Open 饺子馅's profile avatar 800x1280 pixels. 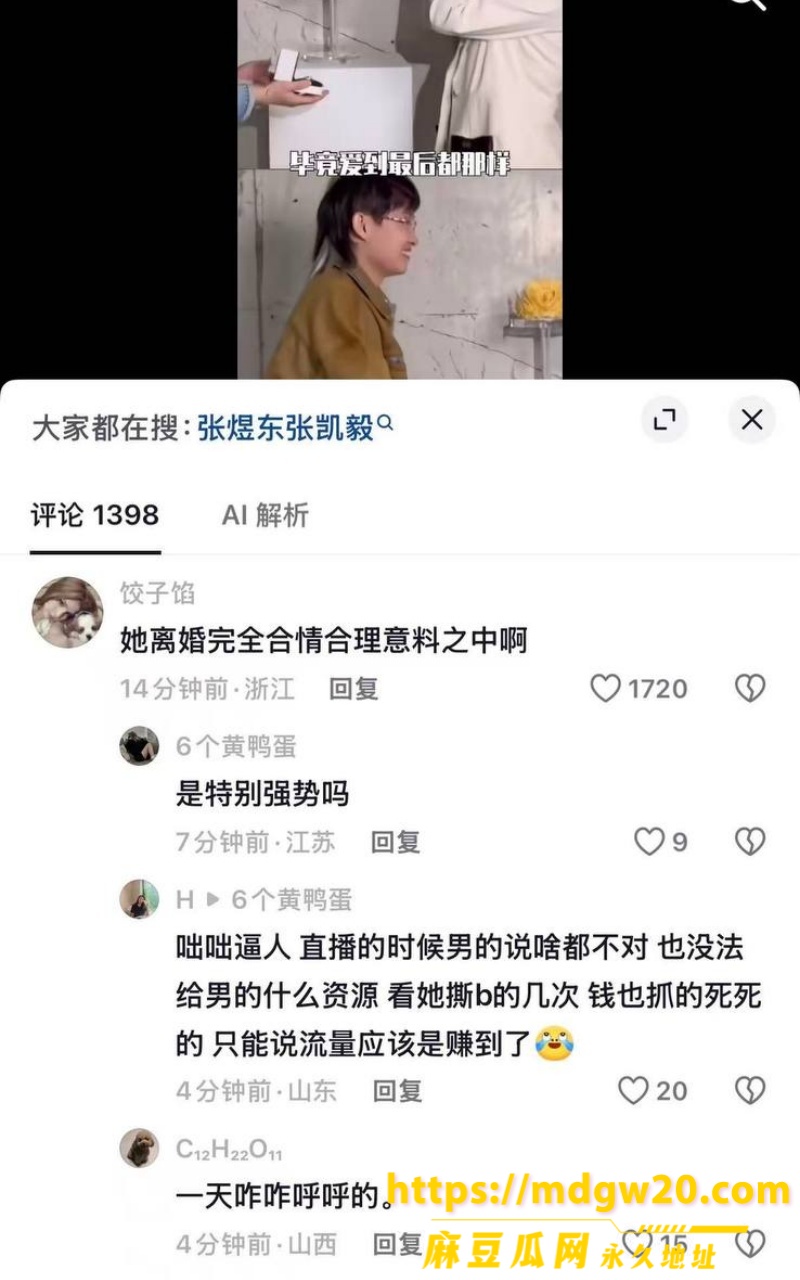(x=68, y=612)
